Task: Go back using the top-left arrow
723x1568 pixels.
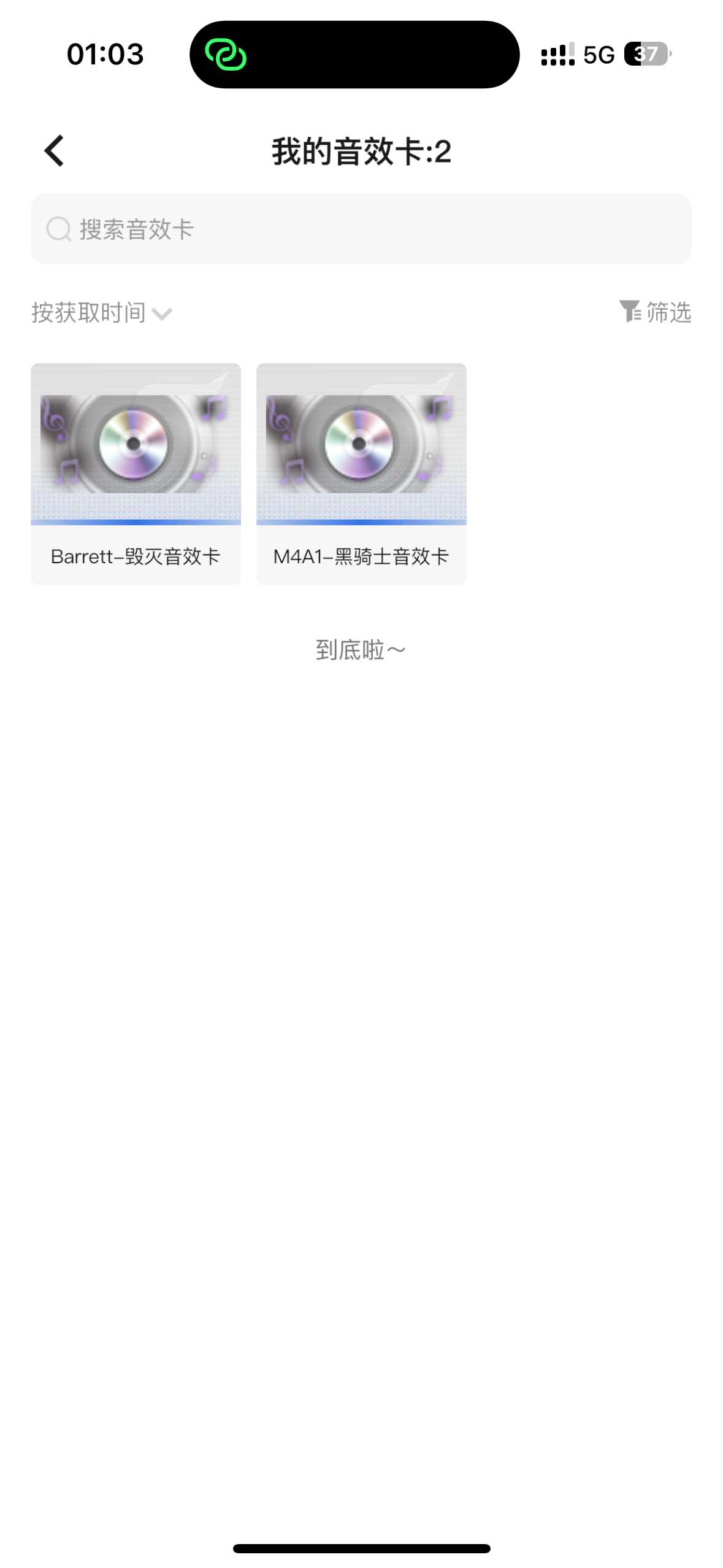Action: (54, 151)
